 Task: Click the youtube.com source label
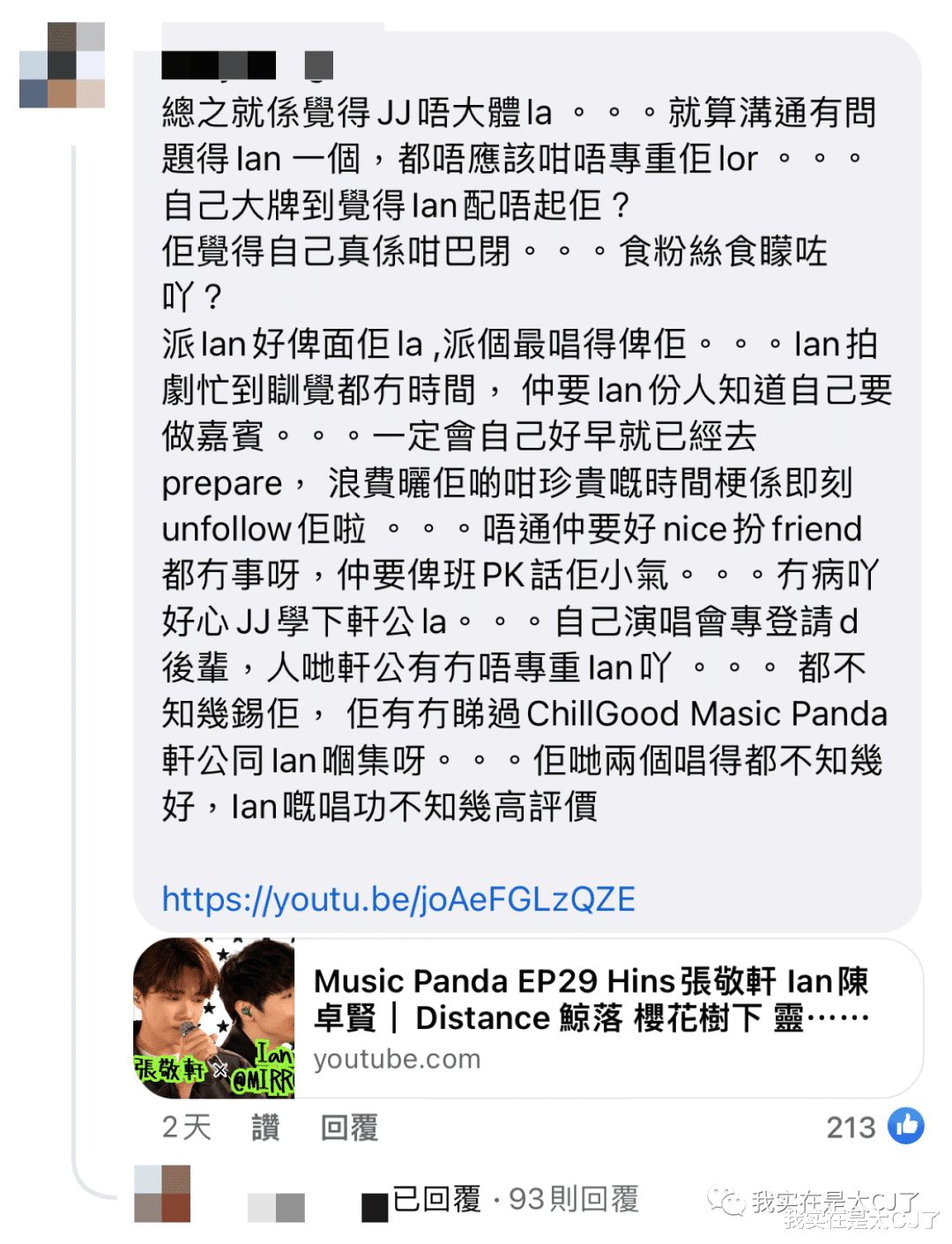tap(398, 1059)
